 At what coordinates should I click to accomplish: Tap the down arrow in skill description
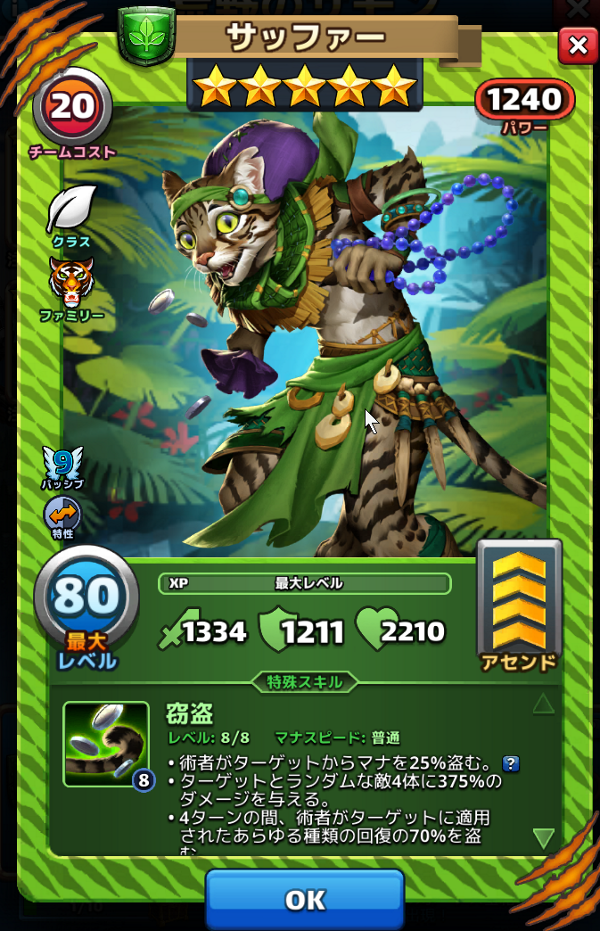[543, 837]
